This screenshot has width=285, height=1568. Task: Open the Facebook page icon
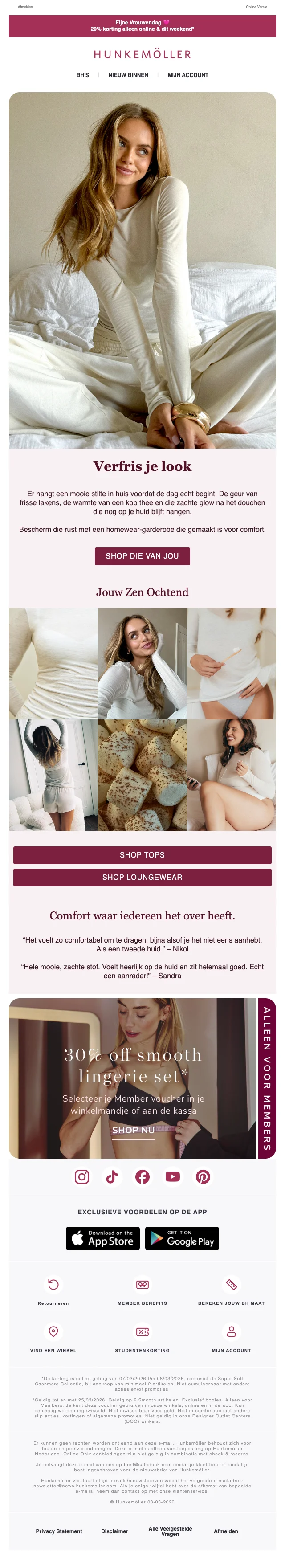click(142, 1176)
